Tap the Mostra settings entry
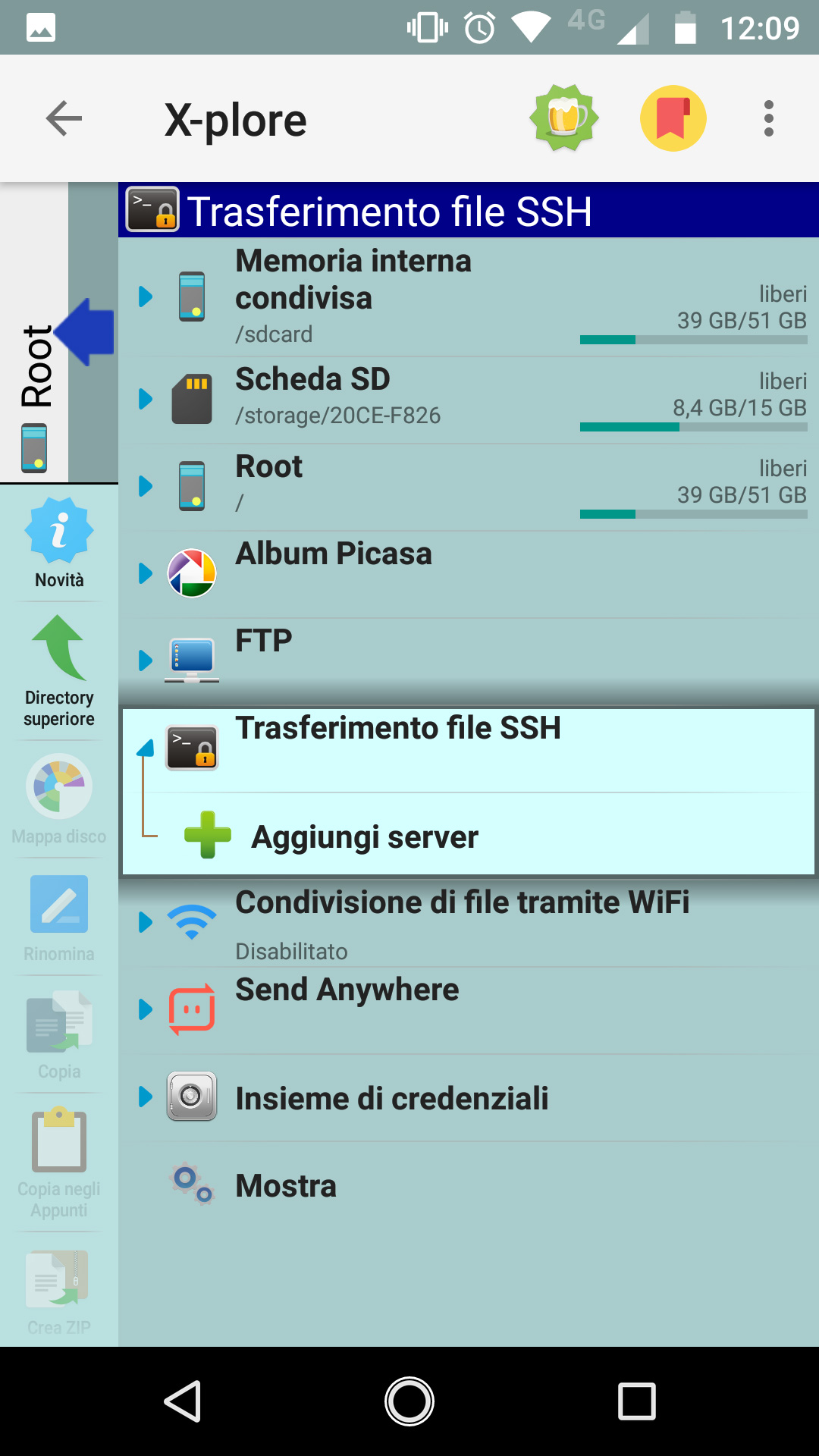 [286, 1186]
